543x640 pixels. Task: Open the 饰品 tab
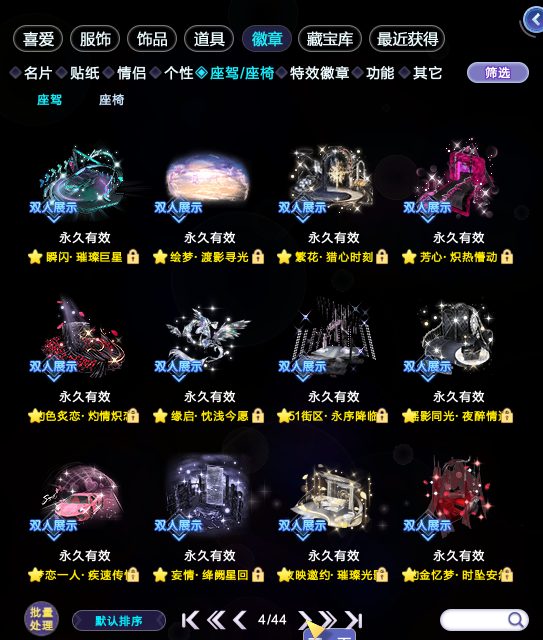tap(152, 39)
